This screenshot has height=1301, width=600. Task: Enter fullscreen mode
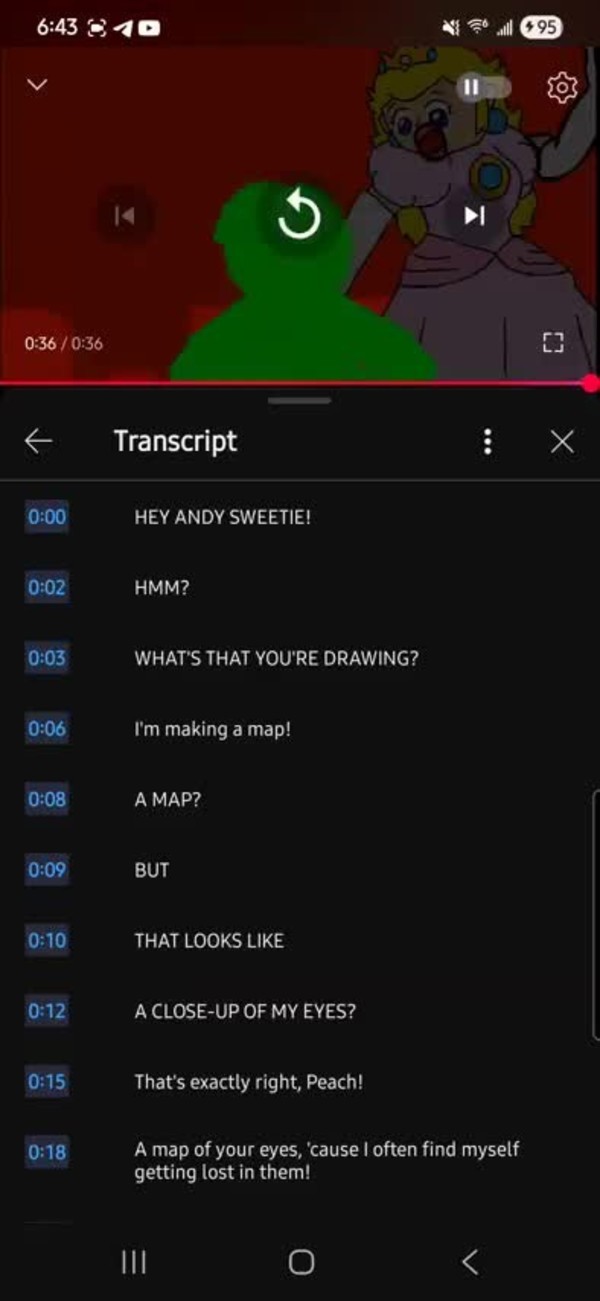(x=553, y=343)
